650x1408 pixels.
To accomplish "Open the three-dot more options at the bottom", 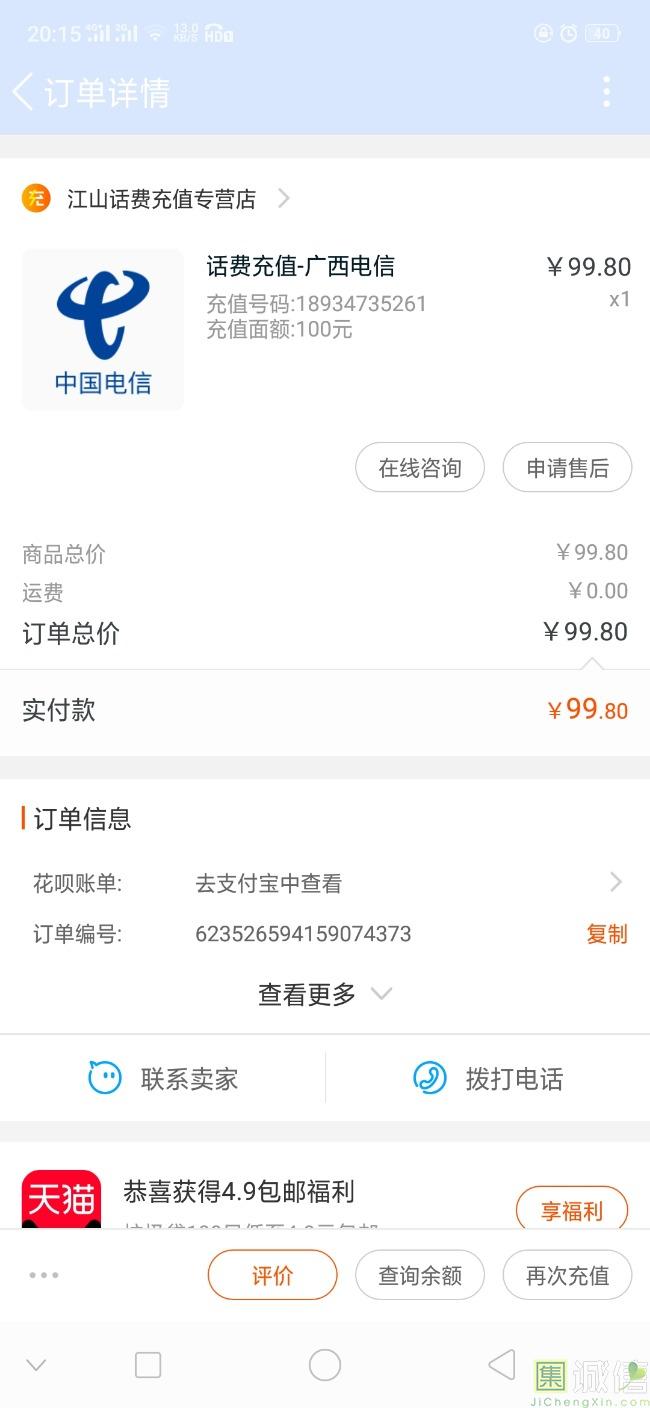I will pos(44,1275).
